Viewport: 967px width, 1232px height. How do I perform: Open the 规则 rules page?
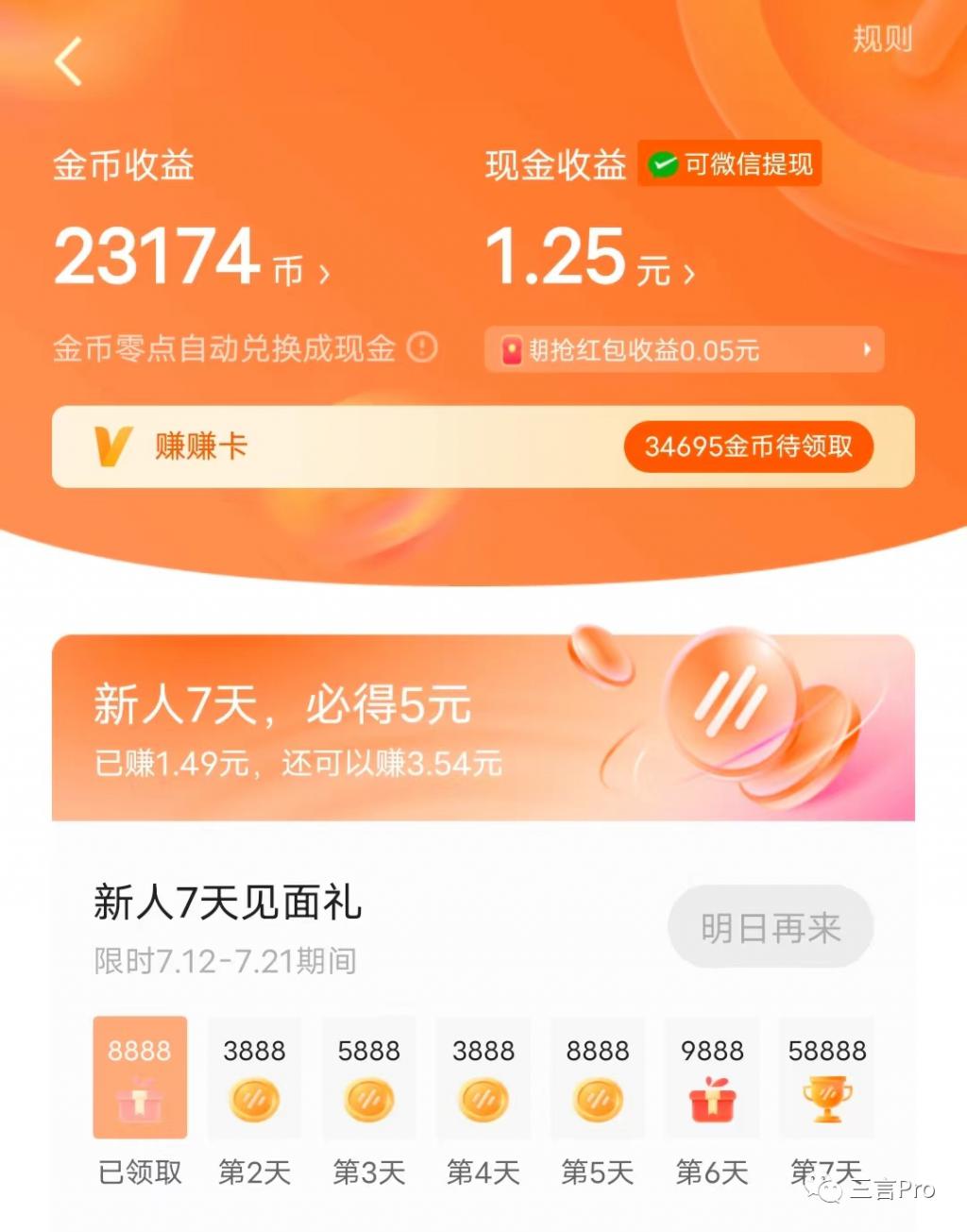[x=882, y=40]
